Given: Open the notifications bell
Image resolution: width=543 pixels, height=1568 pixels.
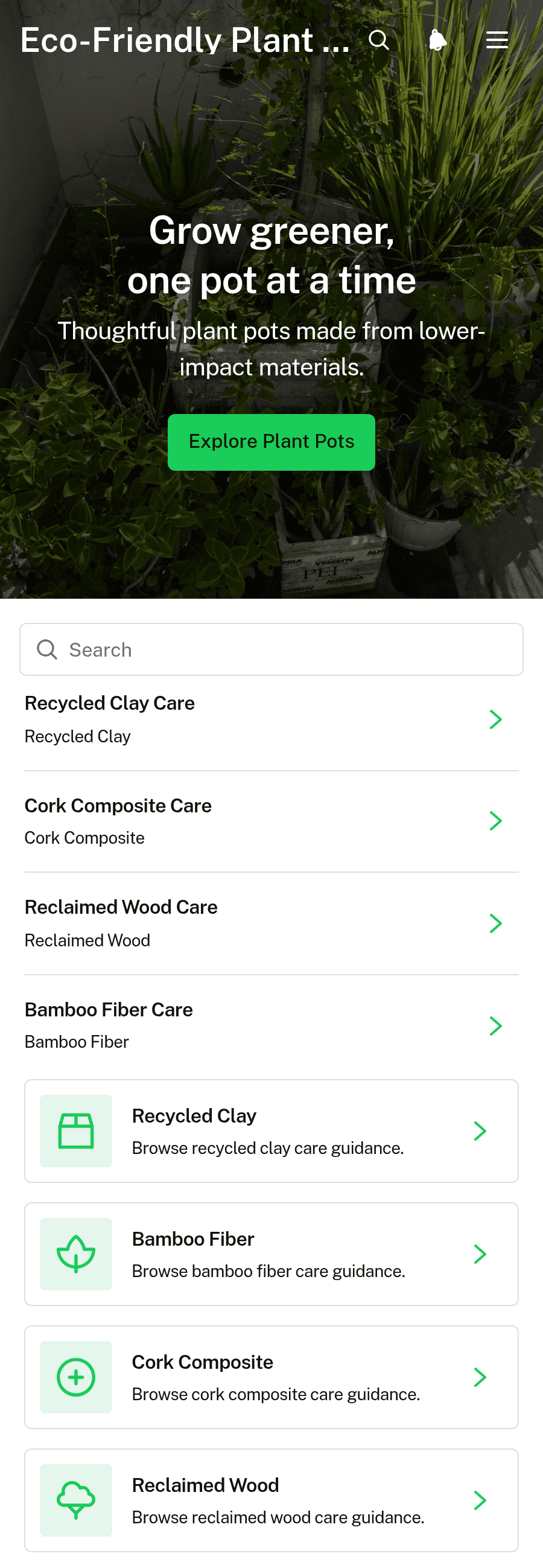Looking at the screenshot, I should click(x=437, y=40).
